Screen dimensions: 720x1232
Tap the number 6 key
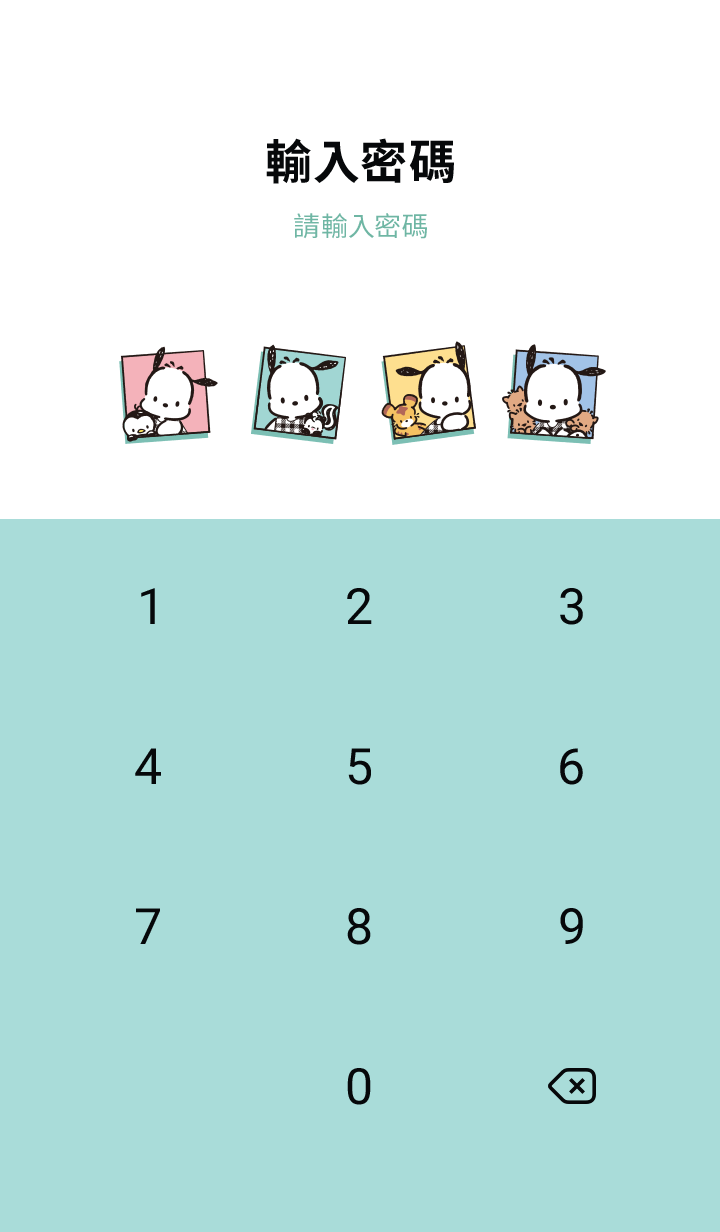571,767
